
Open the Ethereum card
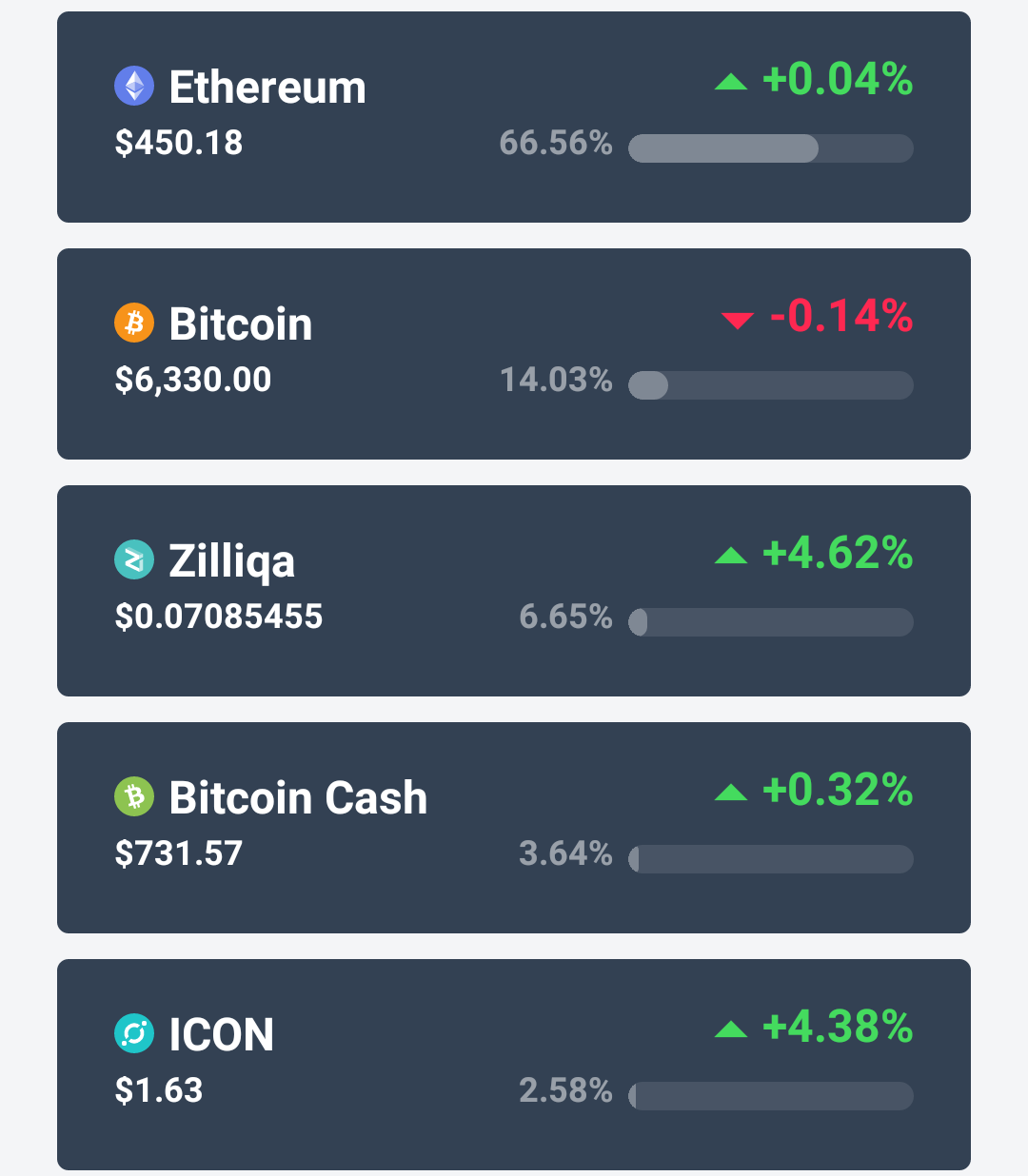(514, 117)
